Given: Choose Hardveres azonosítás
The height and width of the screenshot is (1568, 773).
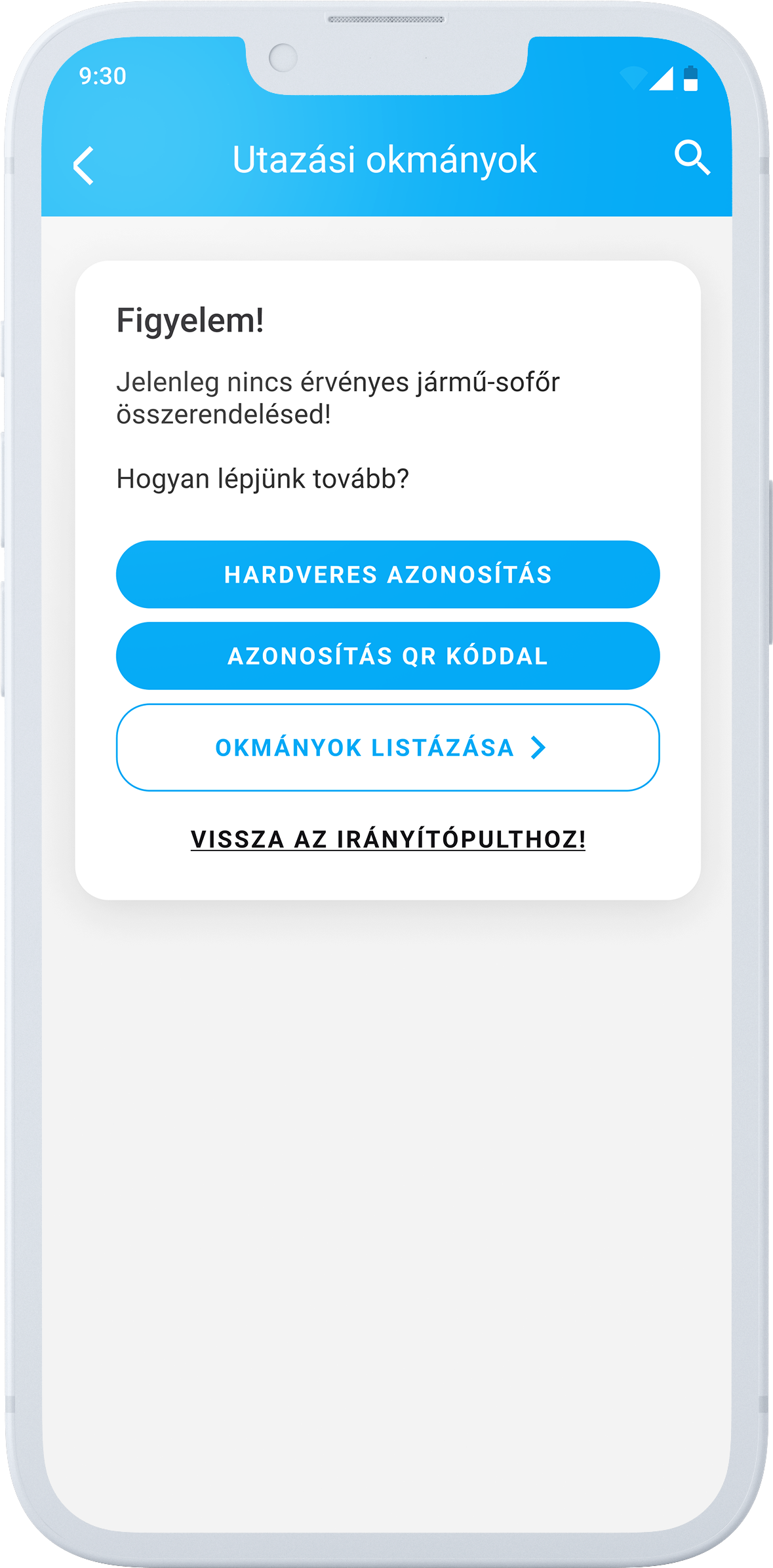Looking at the screenshot, I should point(387,575).
